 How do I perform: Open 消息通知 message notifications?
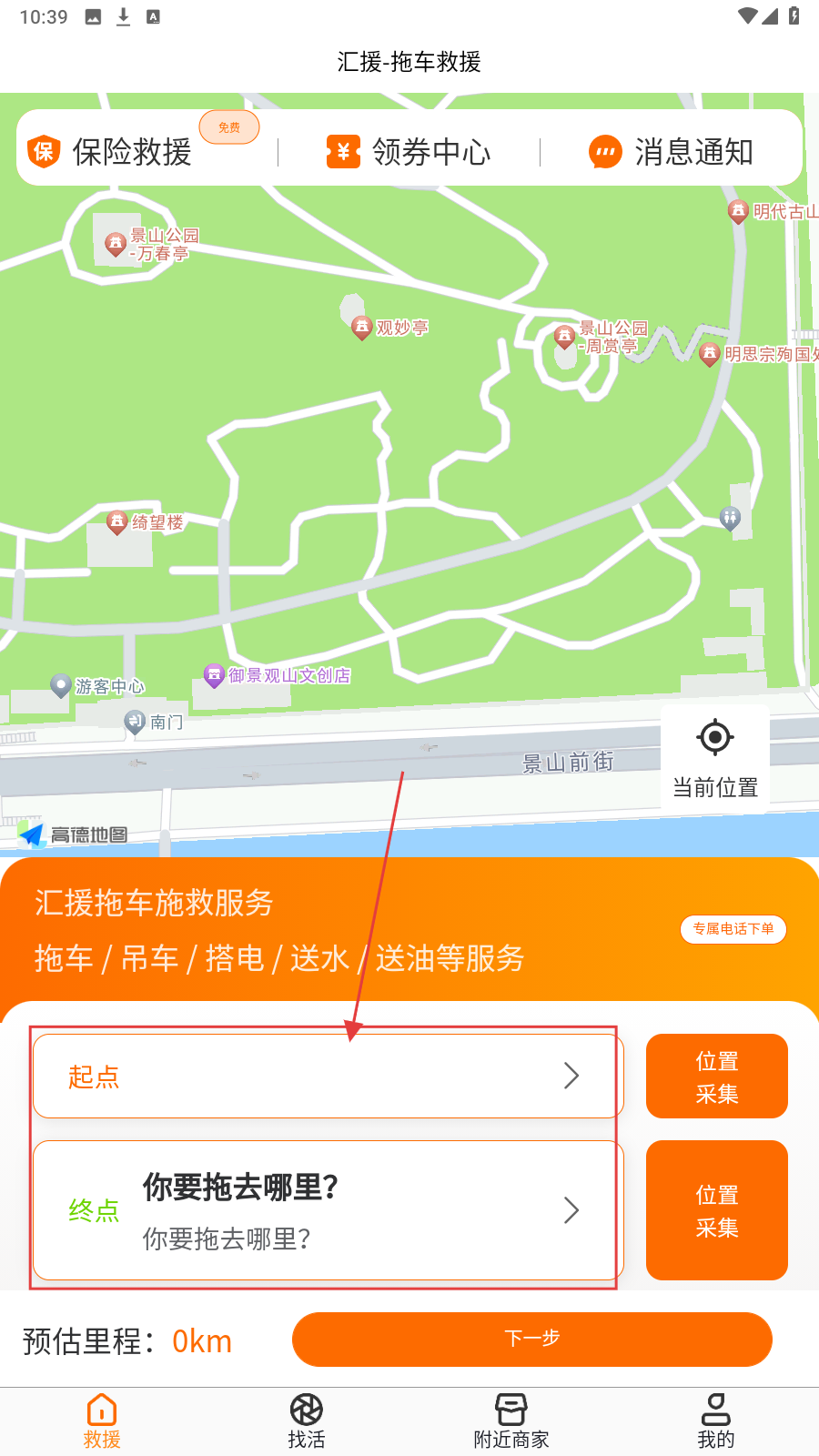click(x=672, y=152)
